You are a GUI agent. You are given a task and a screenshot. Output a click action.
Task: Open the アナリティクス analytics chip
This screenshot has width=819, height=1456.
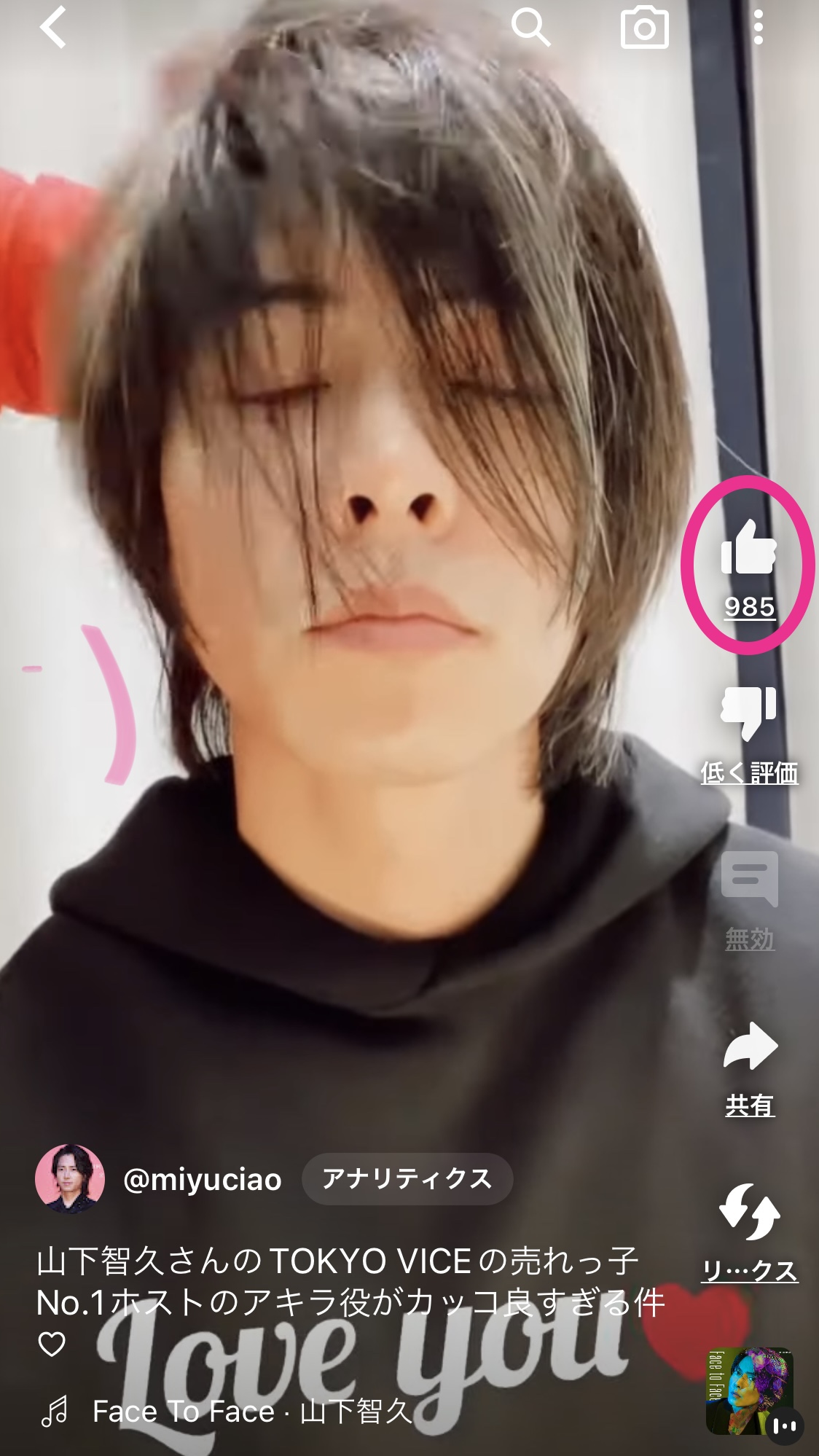coord(407,1178)
